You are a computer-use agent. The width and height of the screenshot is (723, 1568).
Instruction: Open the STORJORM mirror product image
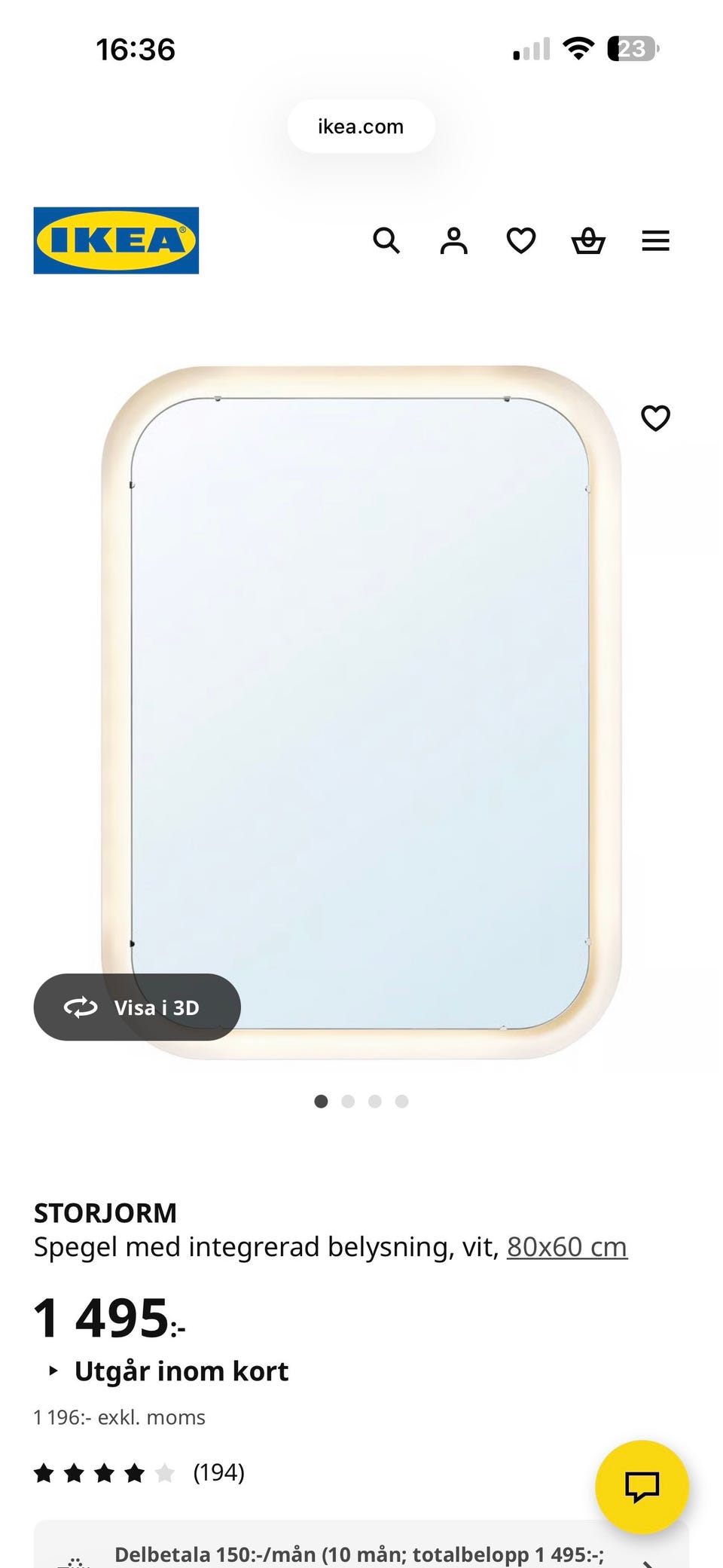coord(361,712)
